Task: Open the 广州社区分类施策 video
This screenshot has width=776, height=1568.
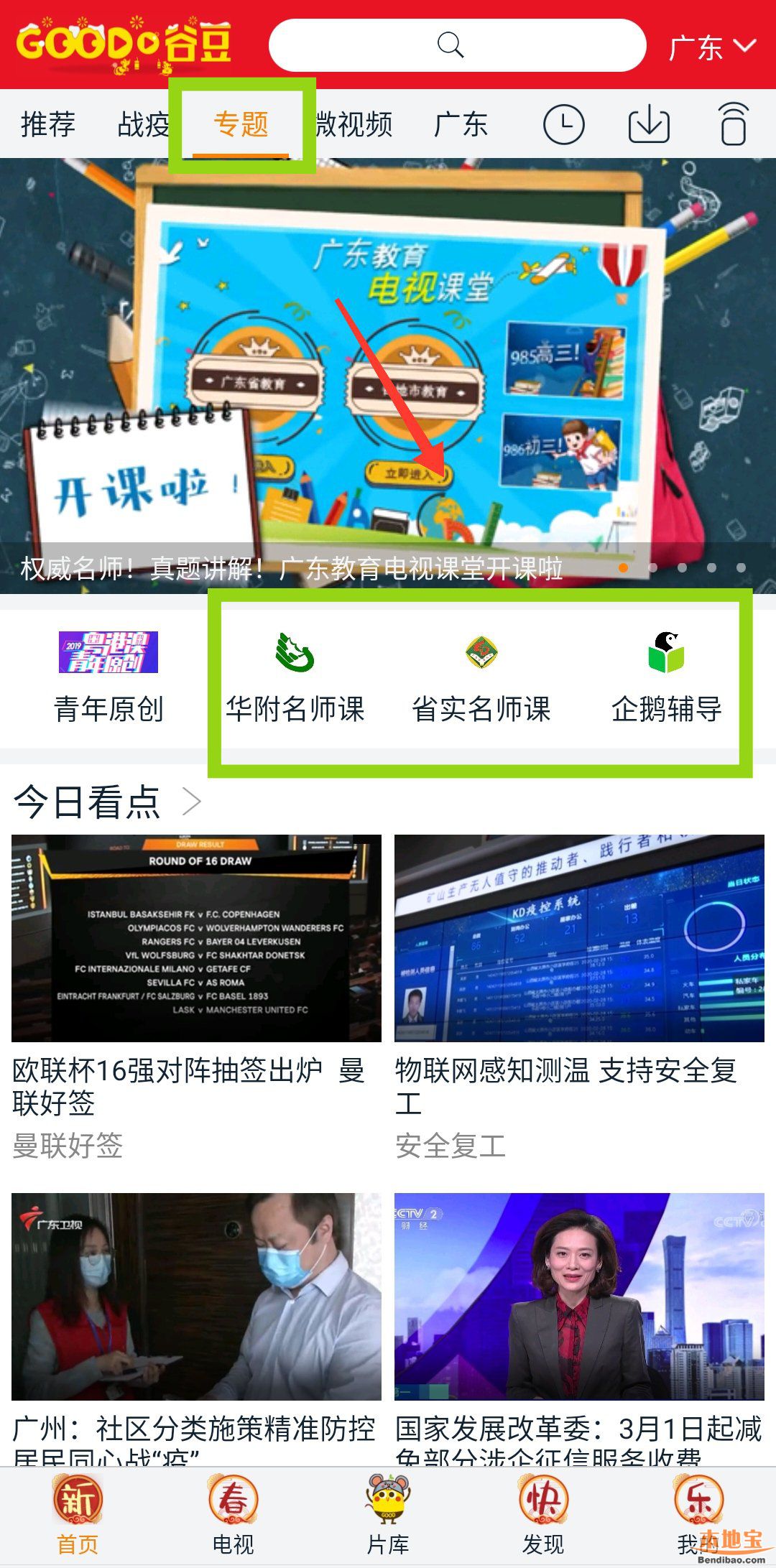Action: [x=196, y=1297]
